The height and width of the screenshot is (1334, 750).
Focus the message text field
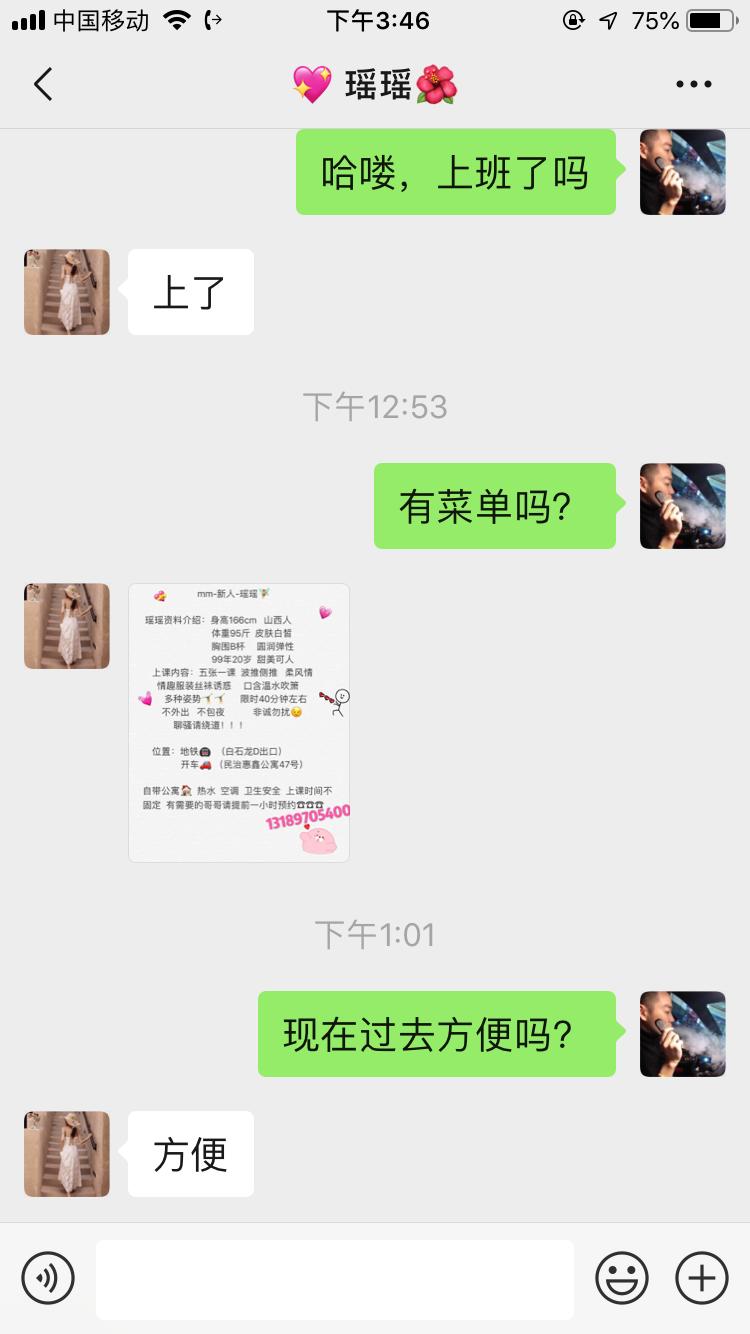coord(334,1279)
